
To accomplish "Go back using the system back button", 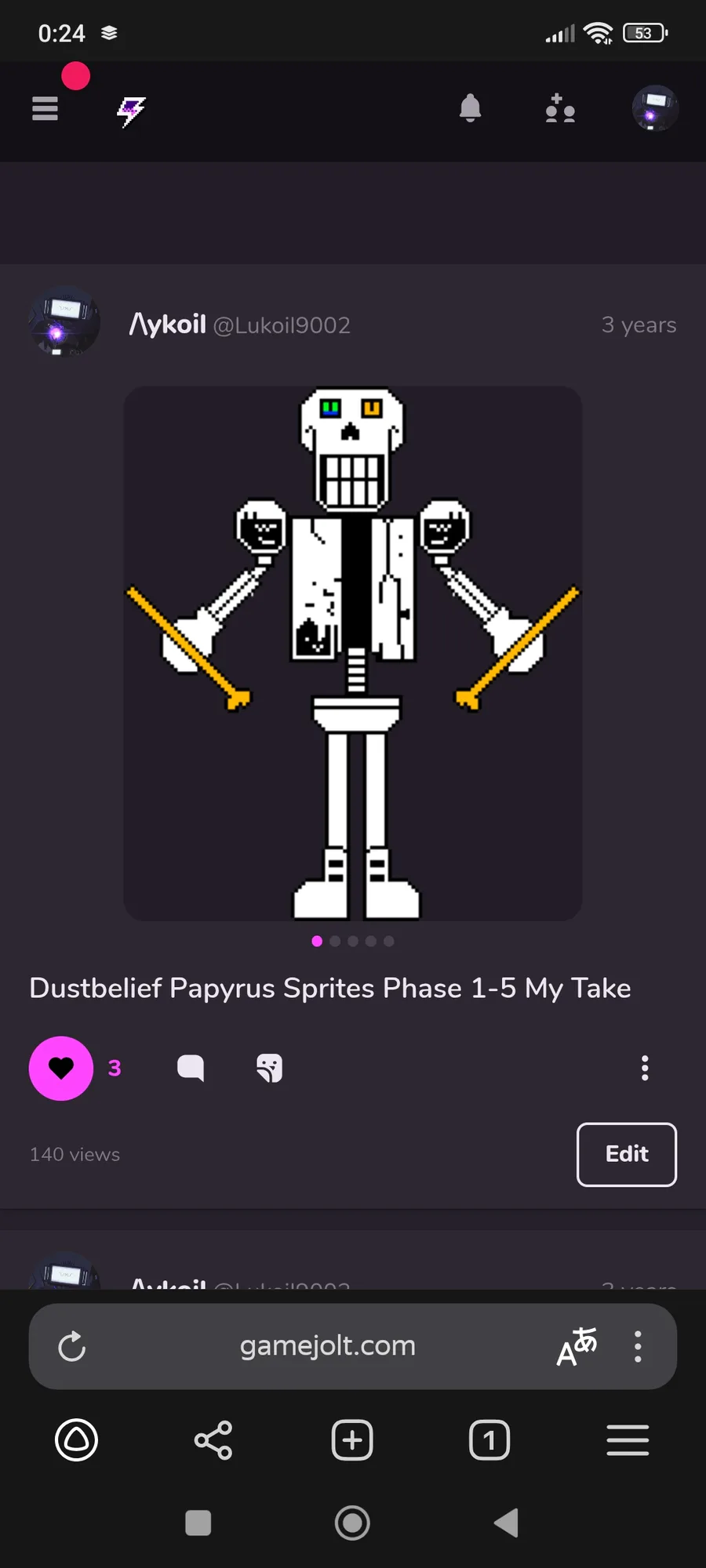I will 507,1523.
